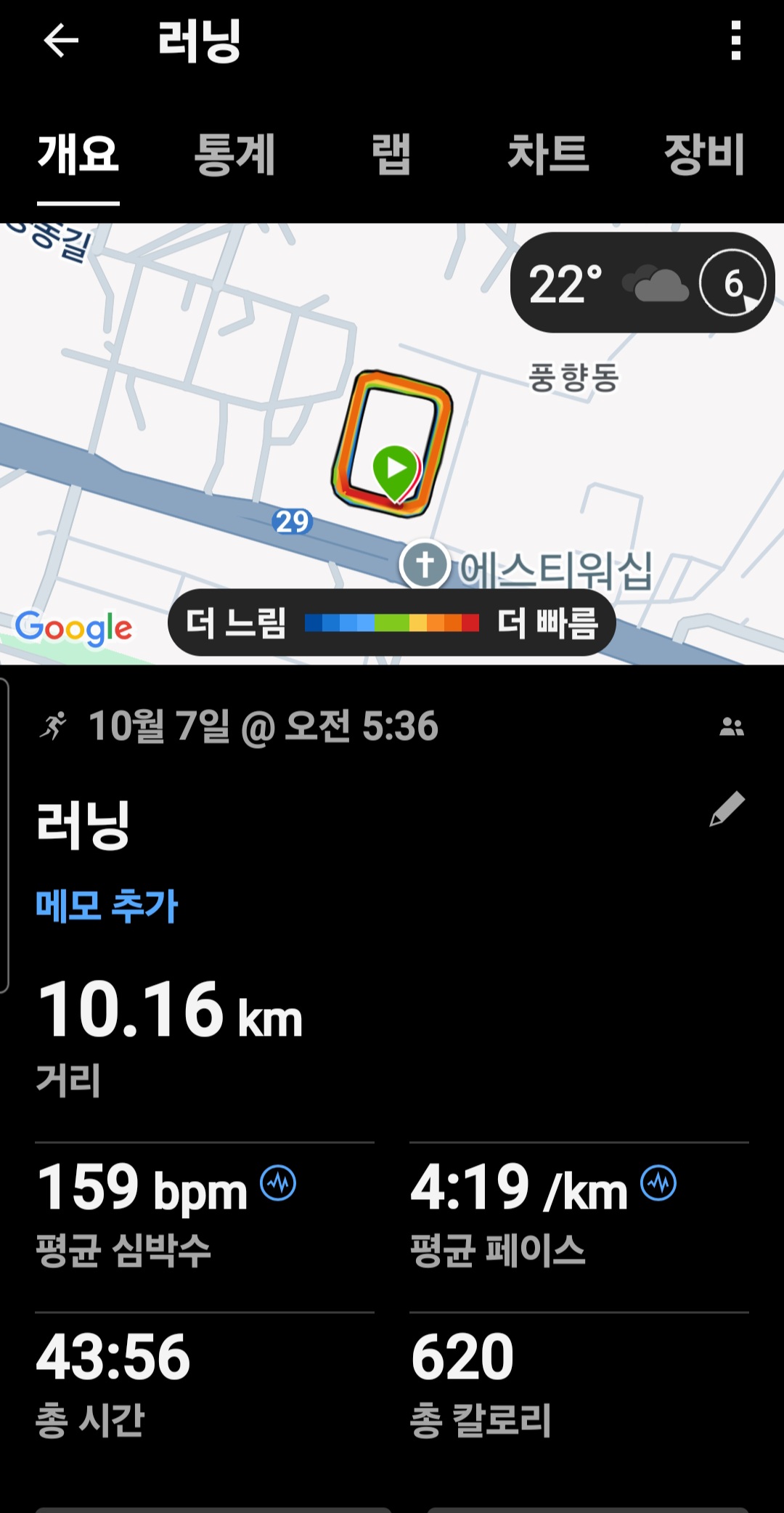The image size is (784, 1513).
Task: Switch to the 통계 tab
Action: click(x=234, y=154)
